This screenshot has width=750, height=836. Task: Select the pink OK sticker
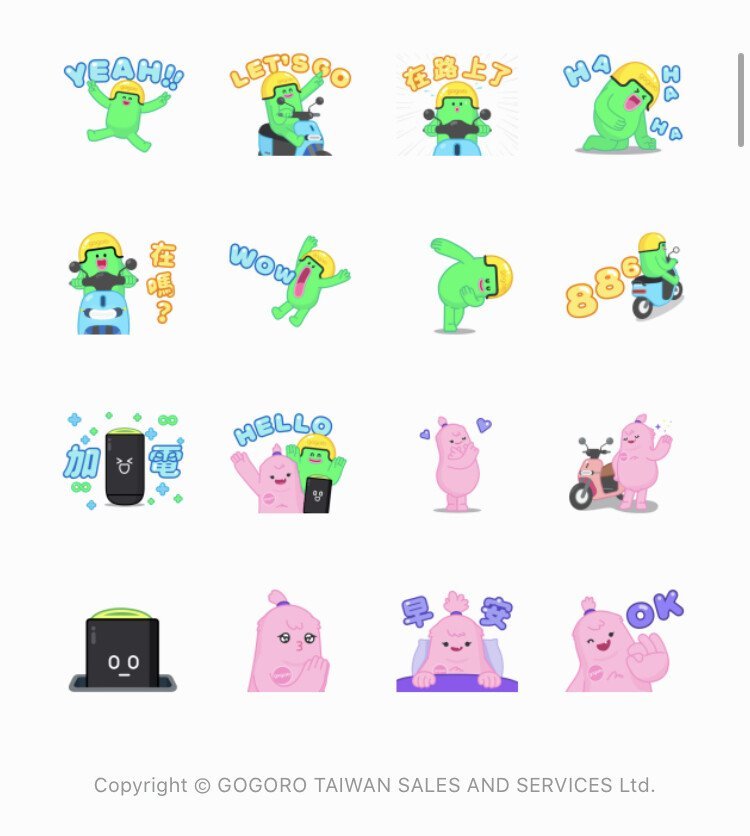tap(624, 642)
